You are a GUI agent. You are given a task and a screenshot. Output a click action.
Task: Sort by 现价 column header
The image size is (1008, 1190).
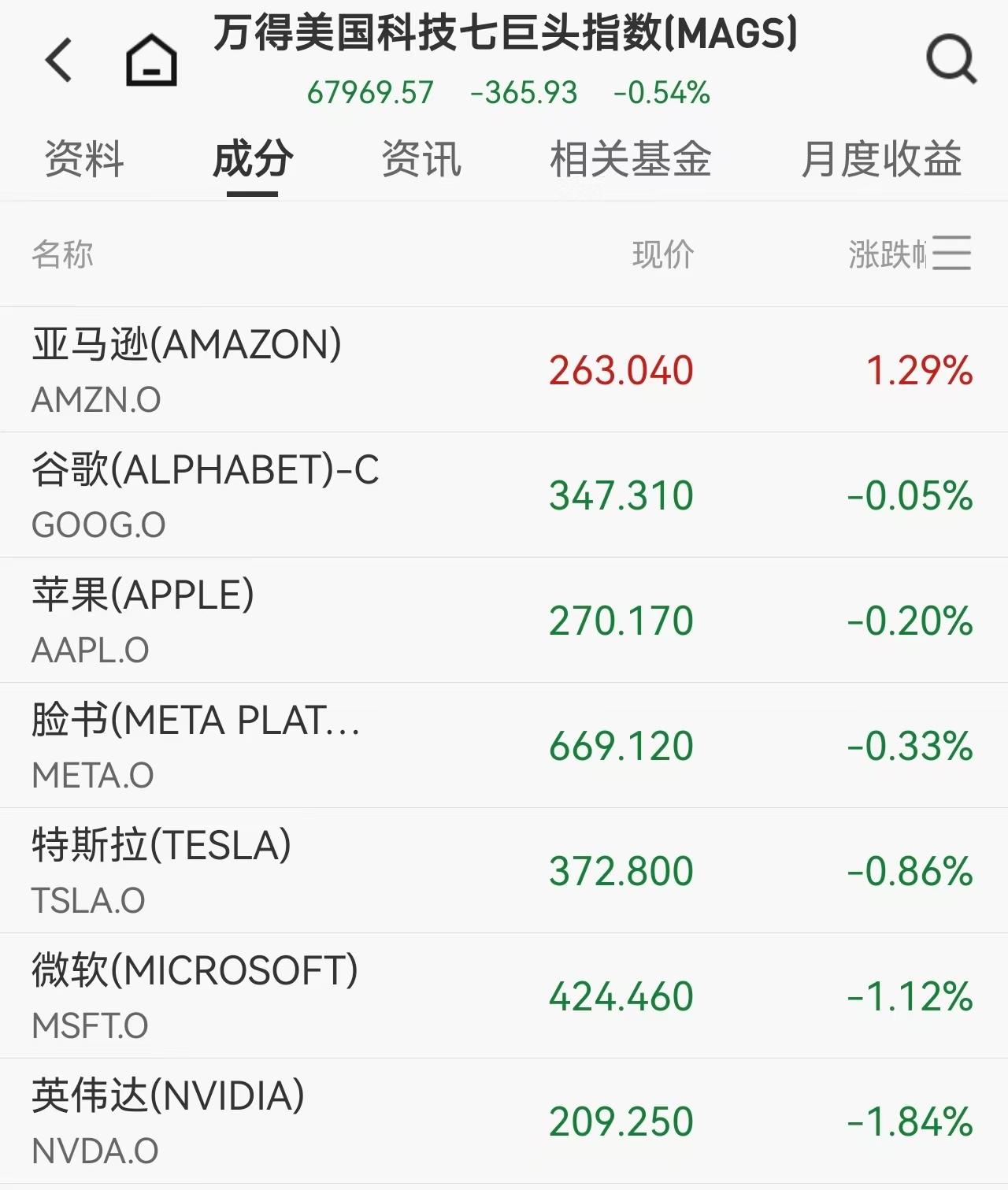662,254
